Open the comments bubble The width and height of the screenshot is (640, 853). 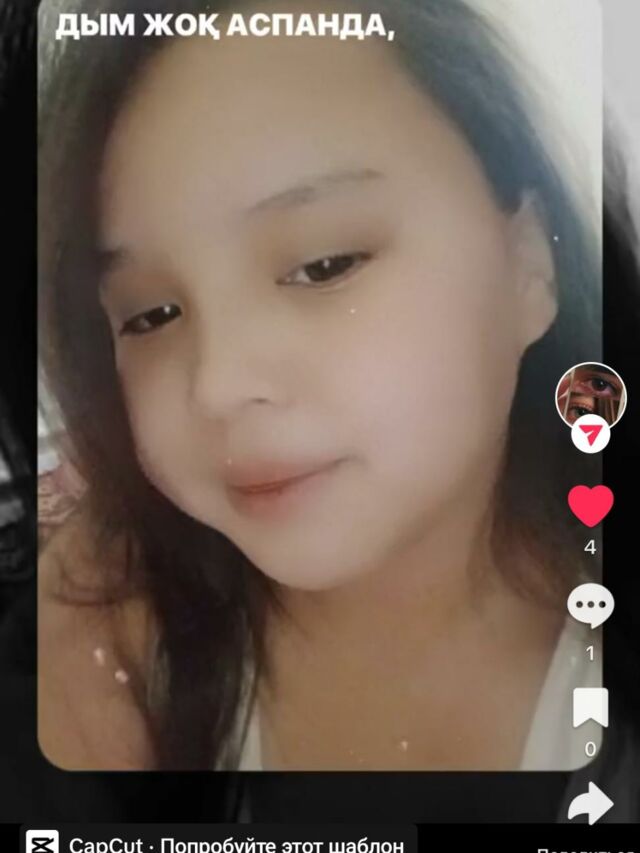[x=590, y=606]
